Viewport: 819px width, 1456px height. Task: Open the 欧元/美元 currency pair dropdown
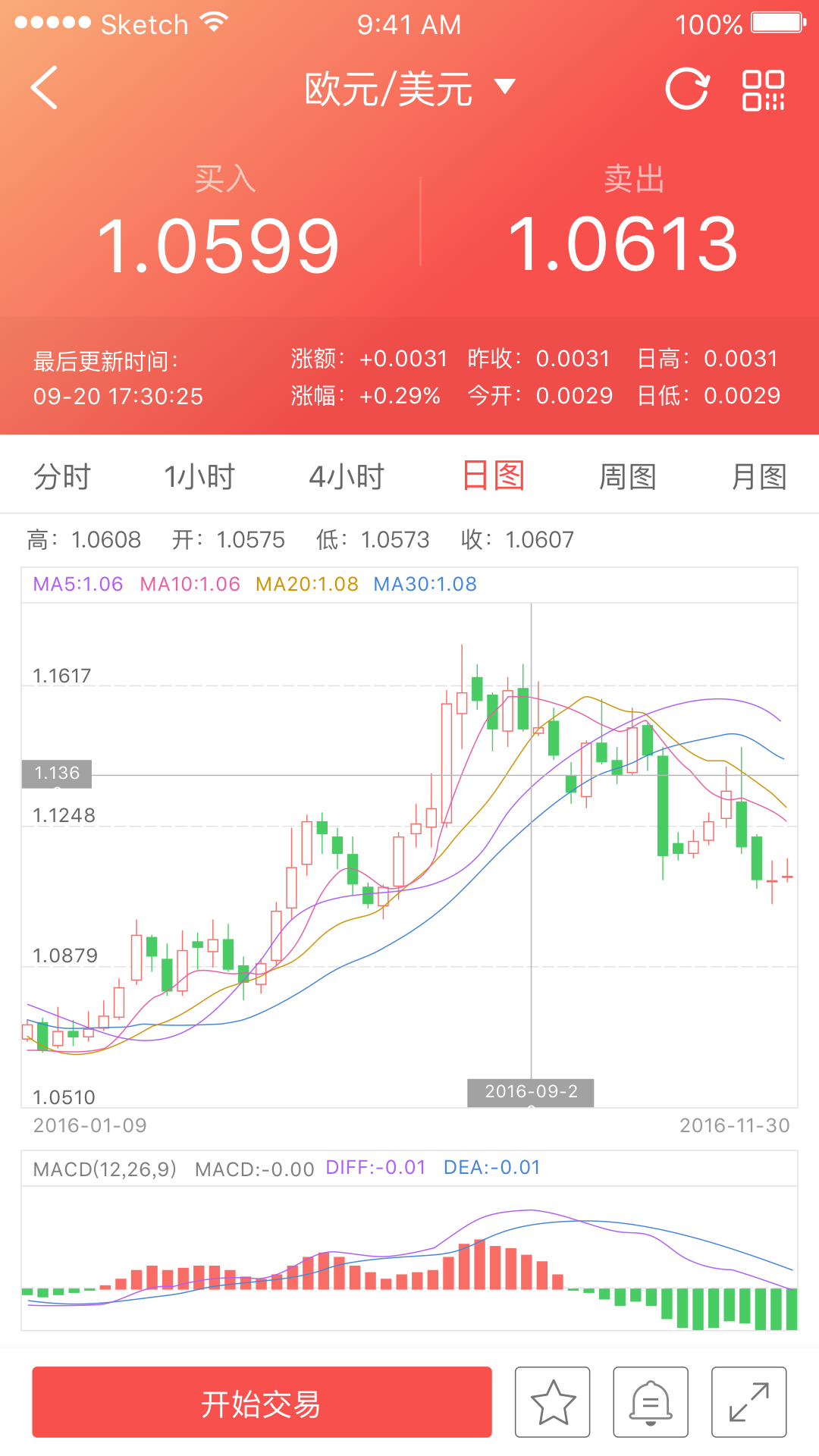[409, 89]
